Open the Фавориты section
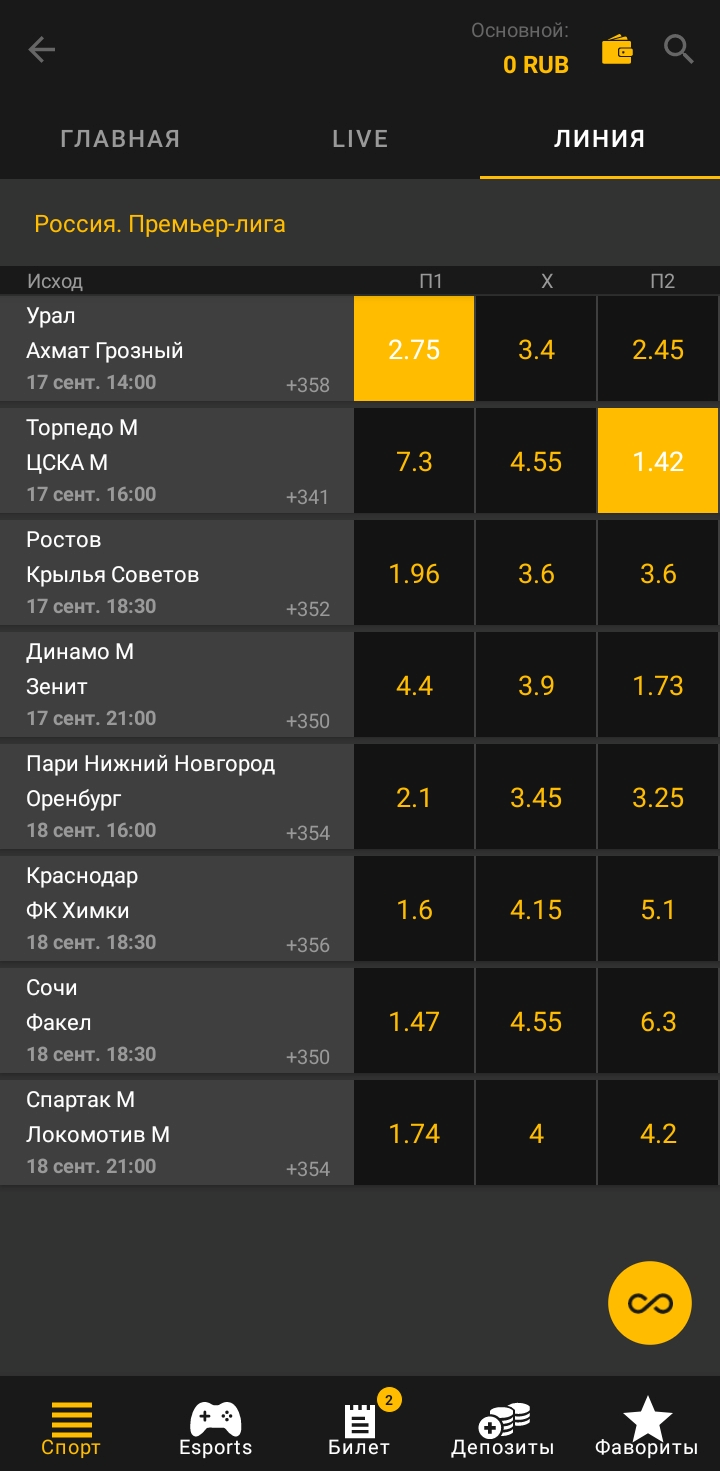Viewport: 720px width, 1471px height. (x=646, y=1427)
